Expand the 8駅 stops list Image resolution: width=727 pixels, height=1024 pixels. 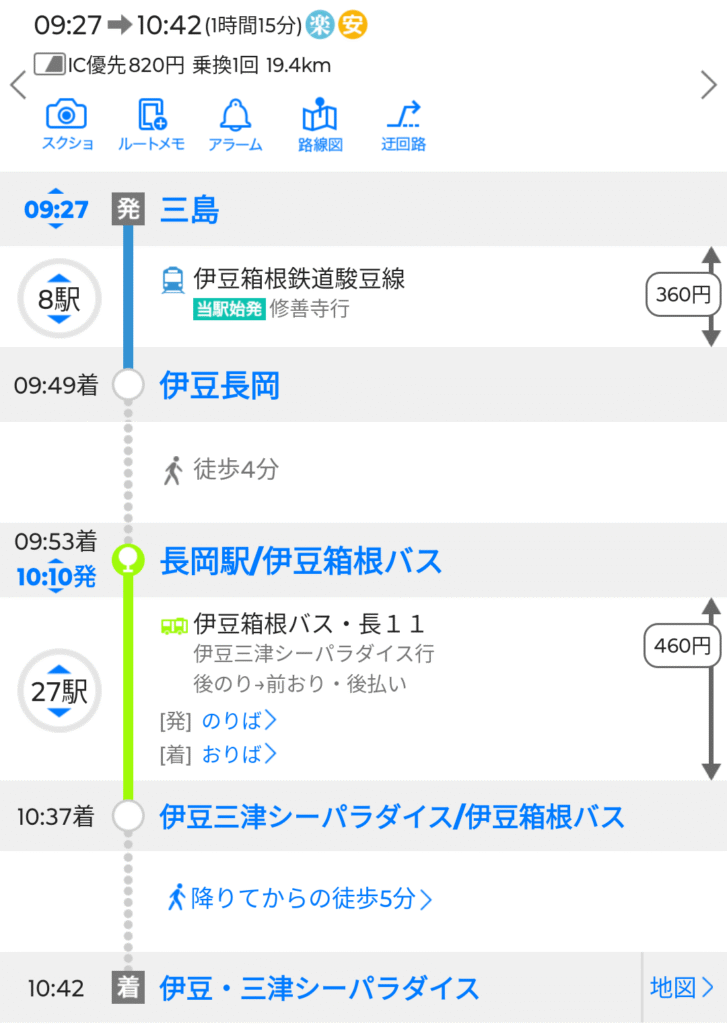pyautogui.click(x=58, y=298)
